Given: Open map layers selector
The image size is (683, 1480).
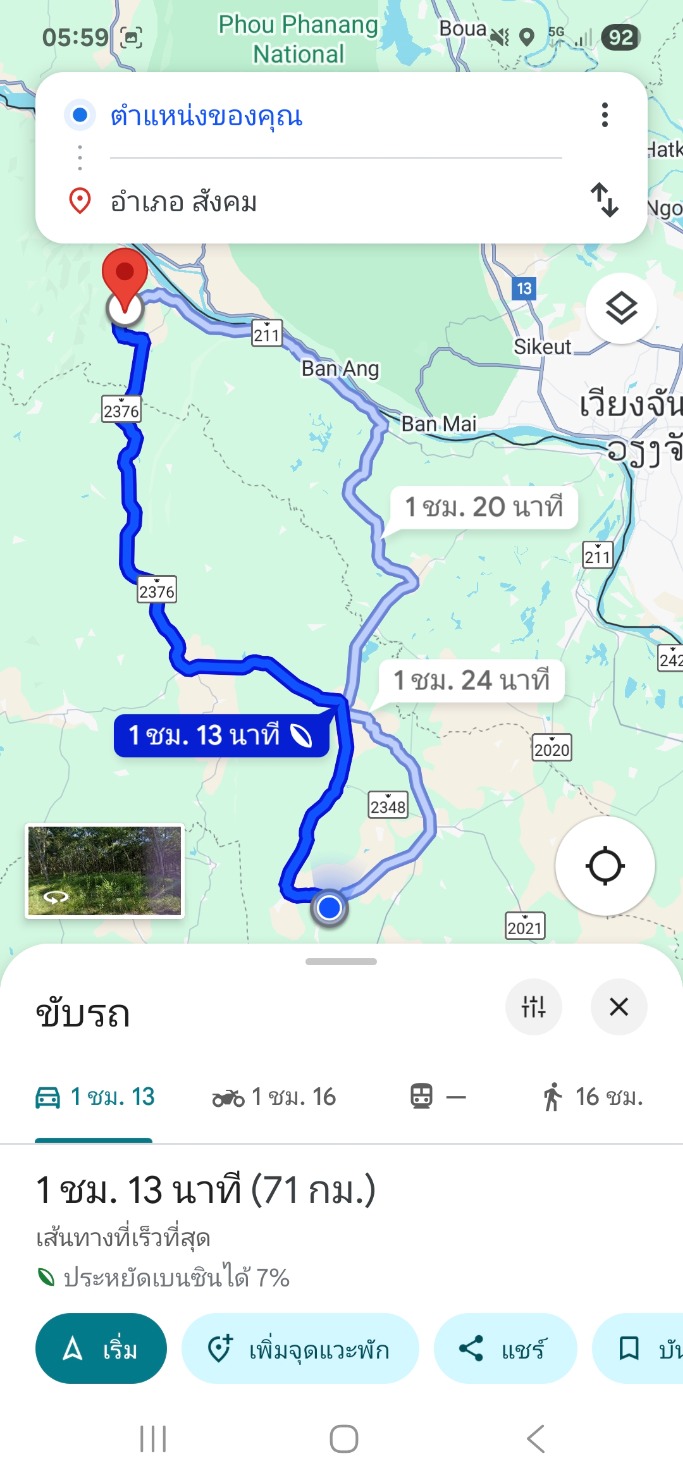Looking at the screenshot, I should (621, 309).
